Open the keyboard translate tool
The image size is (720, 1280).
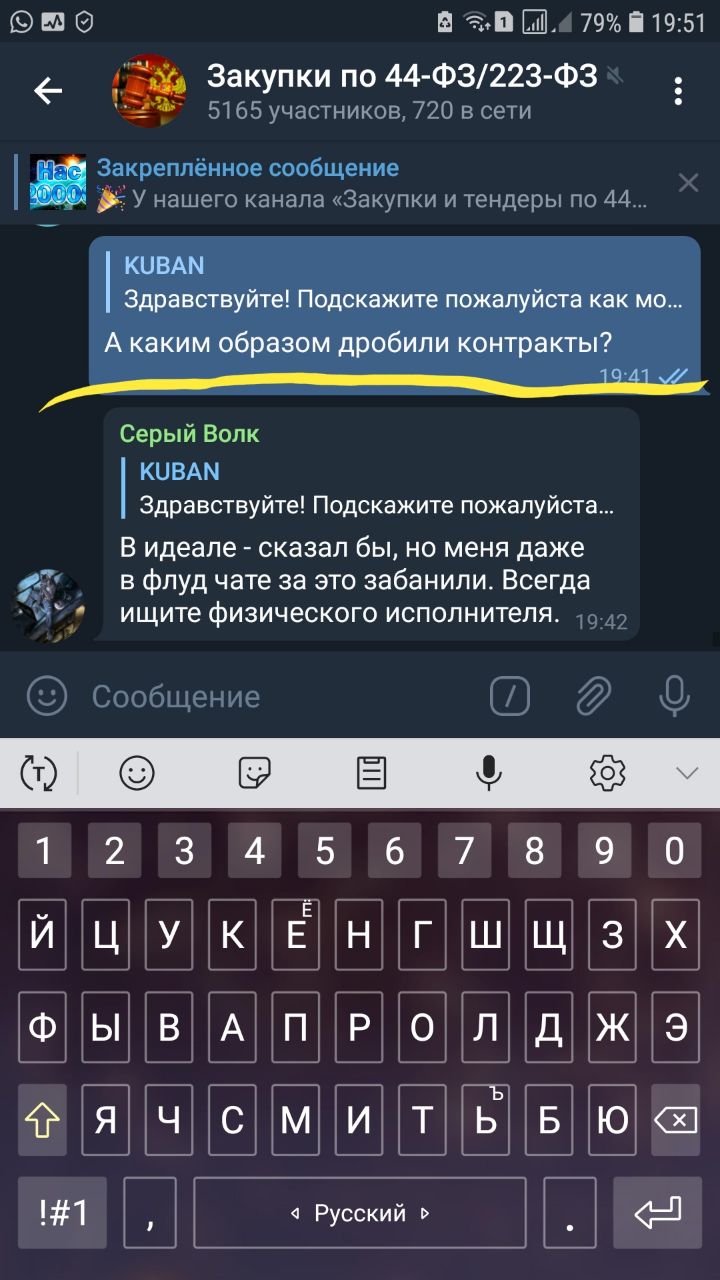(39, 773)
